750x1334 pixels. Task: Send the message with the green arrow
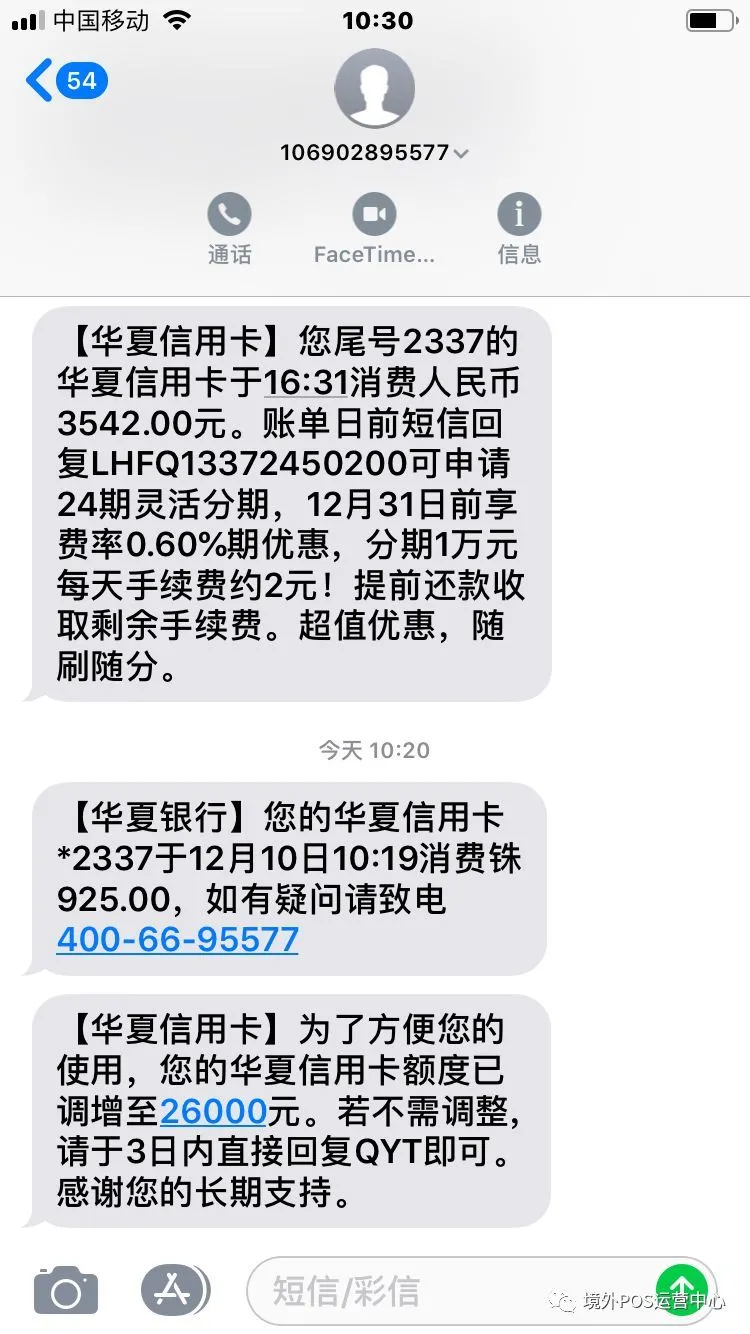(682, 1290)
